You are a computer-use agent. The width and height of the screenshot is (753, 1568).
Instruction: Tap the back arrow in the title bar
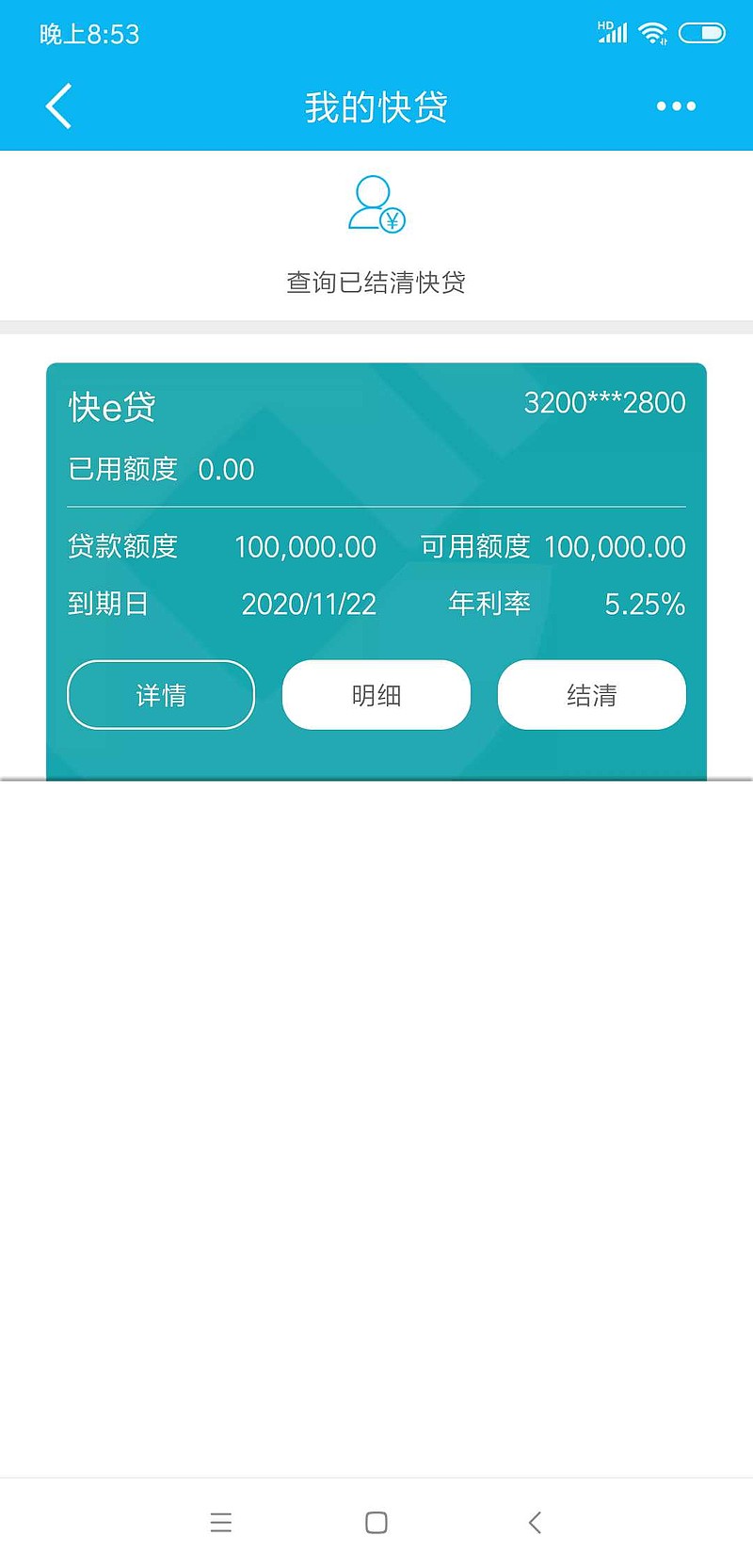pyautogui.click(x=58, y=105)
